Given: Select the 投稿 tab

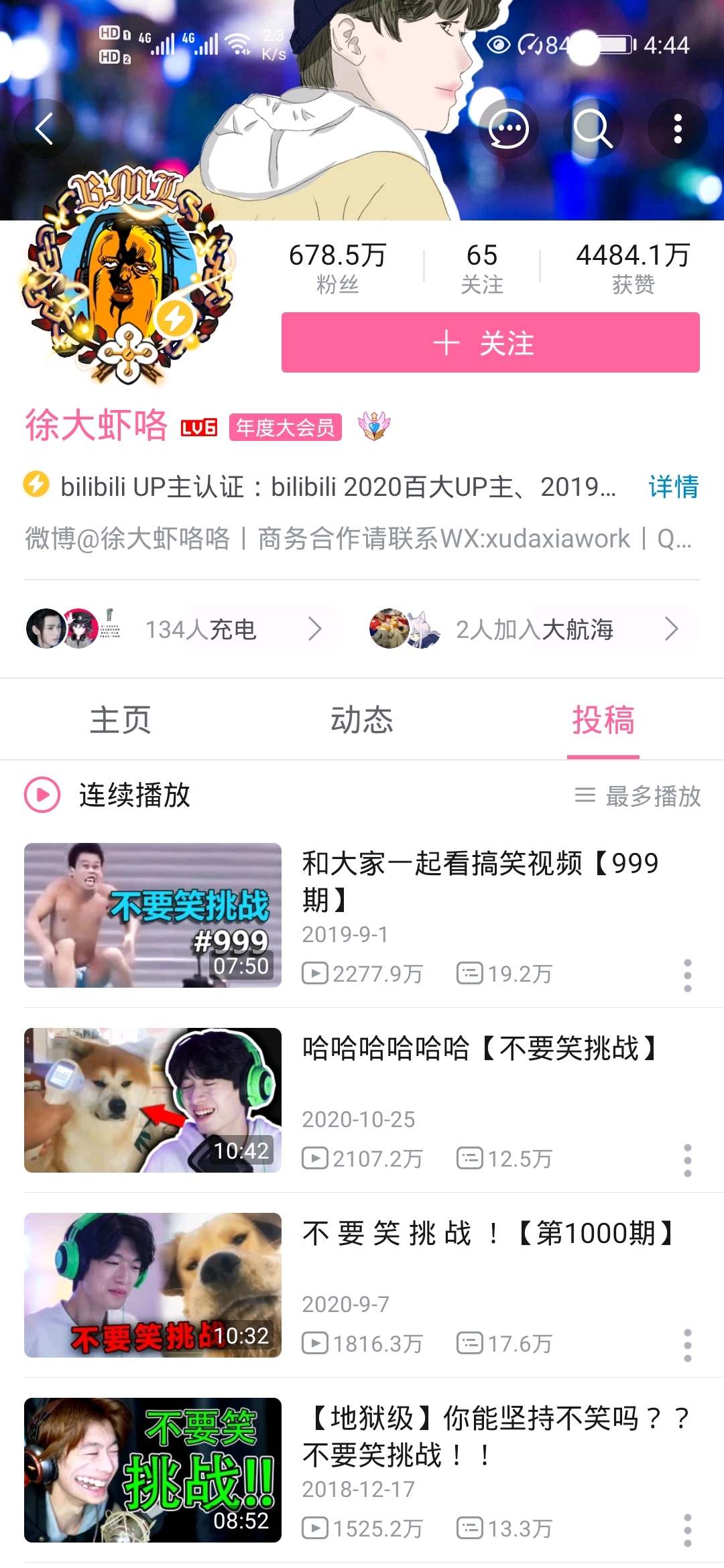Looking at the screenshot, I should click(x=603, y=720).
